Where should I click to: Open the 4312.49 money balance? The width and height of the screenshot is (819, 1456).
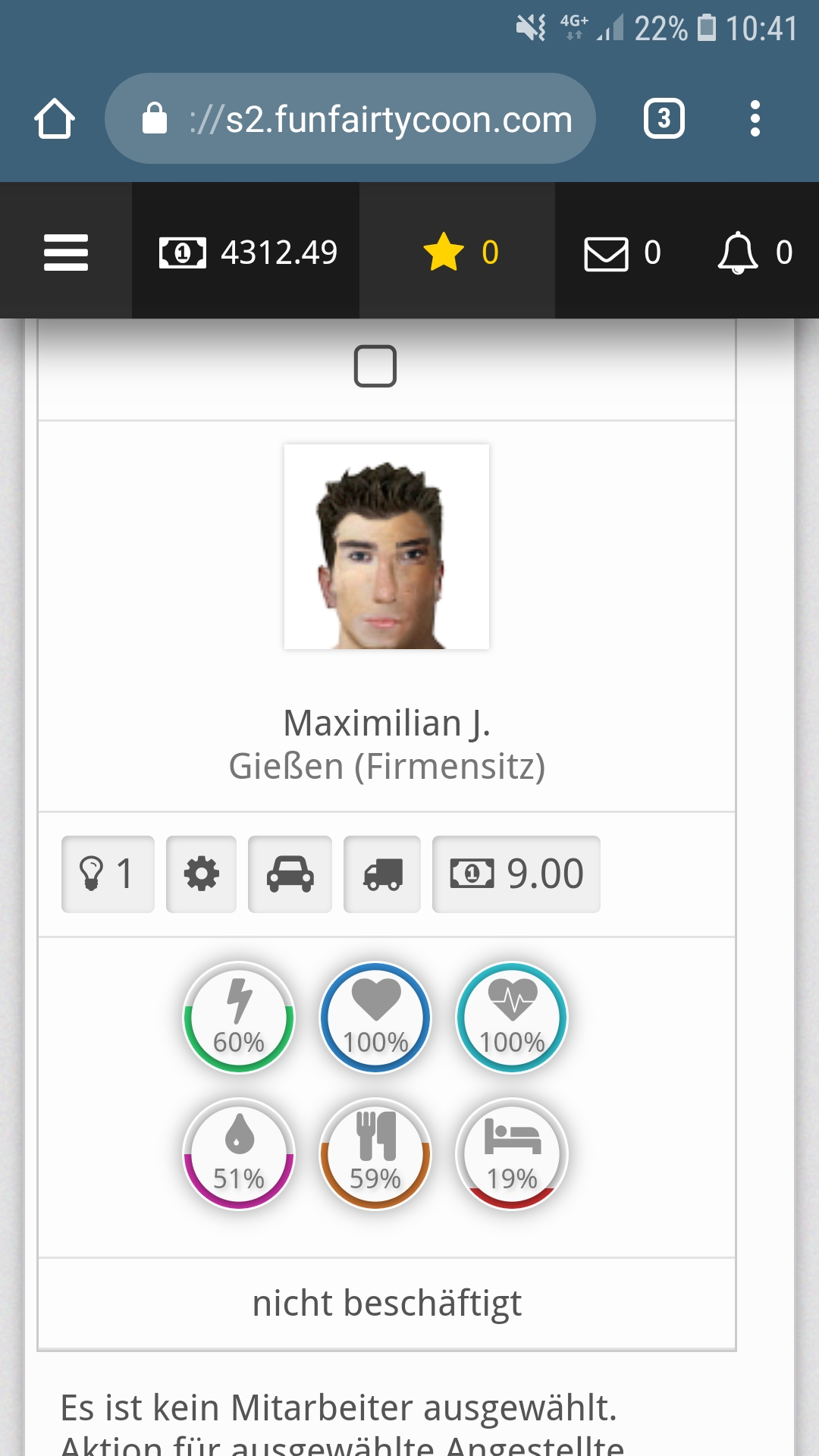[247, 252]
